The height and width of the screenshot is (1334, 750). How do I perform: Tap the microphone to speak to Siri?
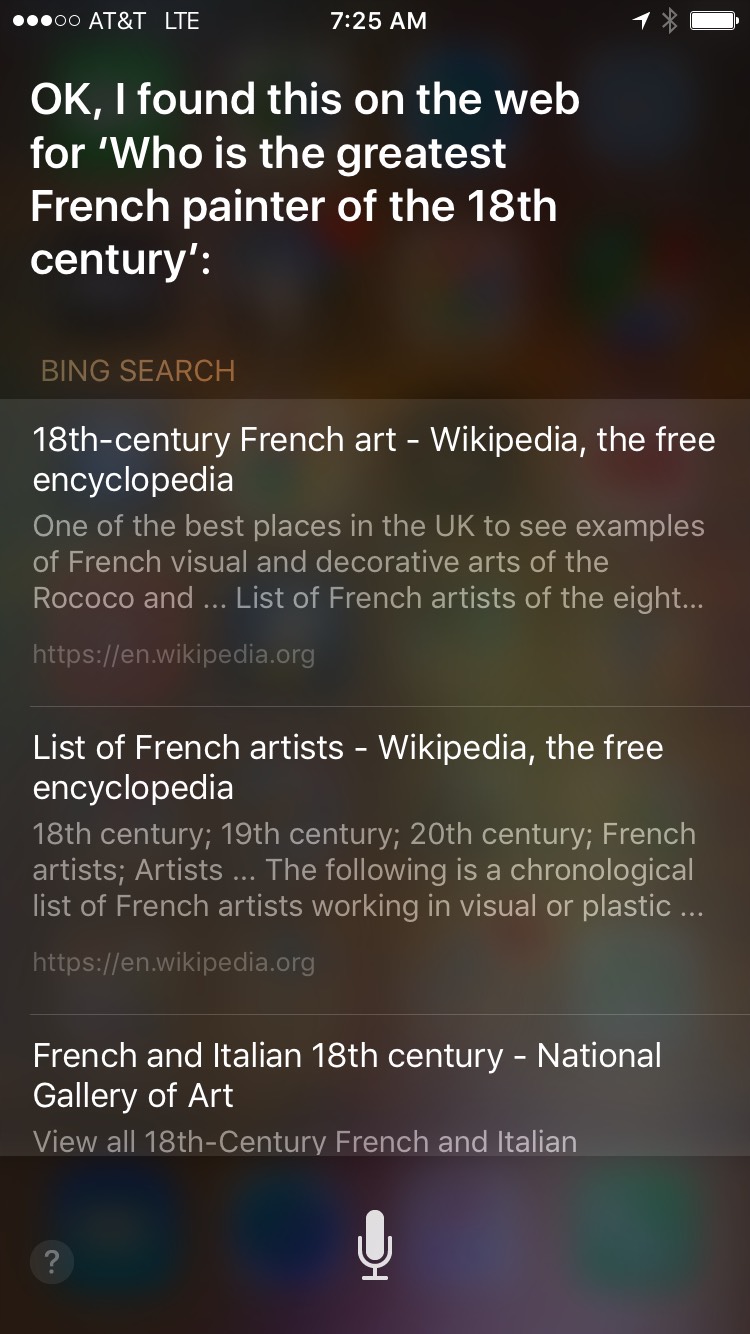point(375,1245)
